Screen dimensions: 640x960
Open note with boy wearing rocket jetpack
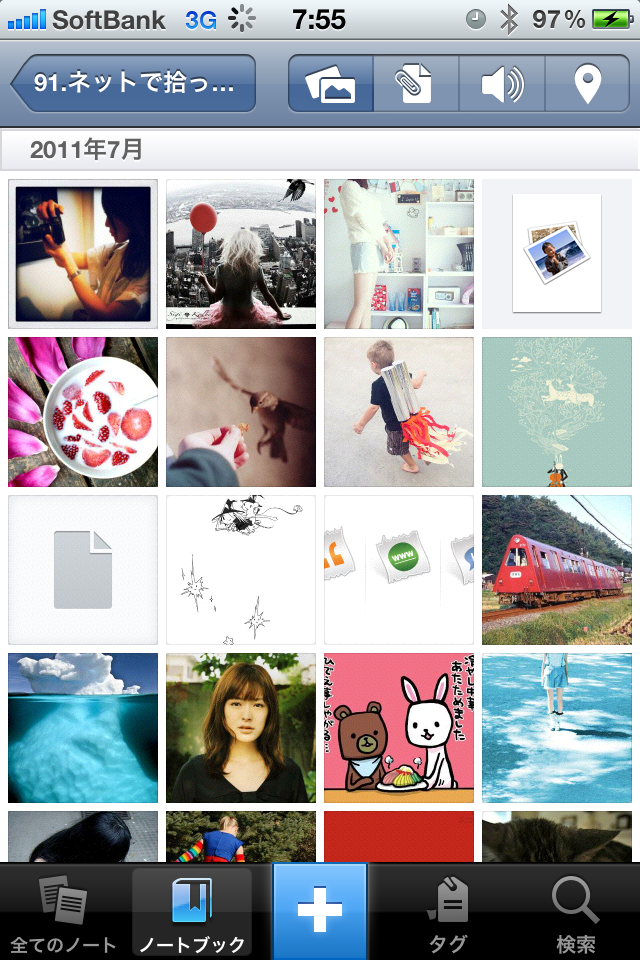399,412
